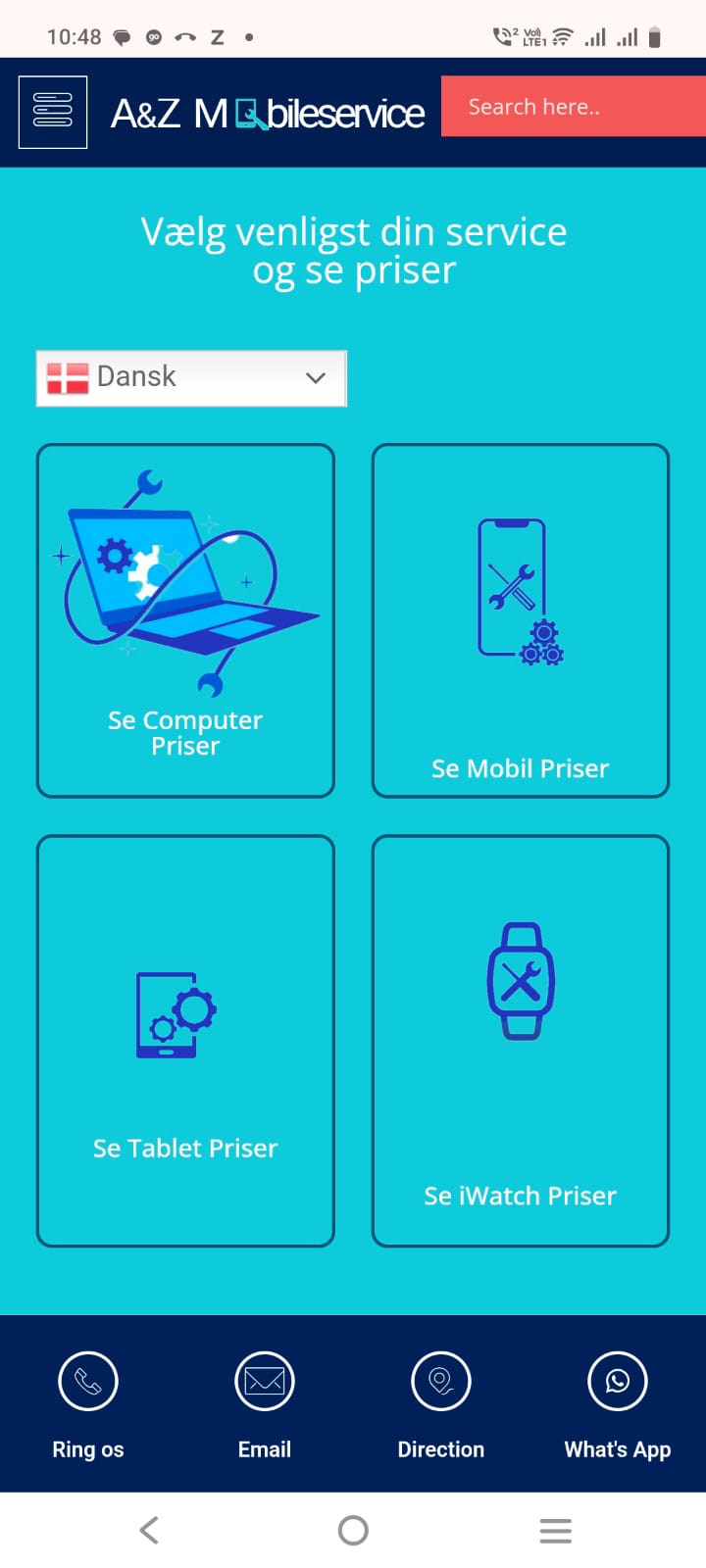Open the Se iWatch Priser card
The image size is (706, 1568).
(520, 1040)
